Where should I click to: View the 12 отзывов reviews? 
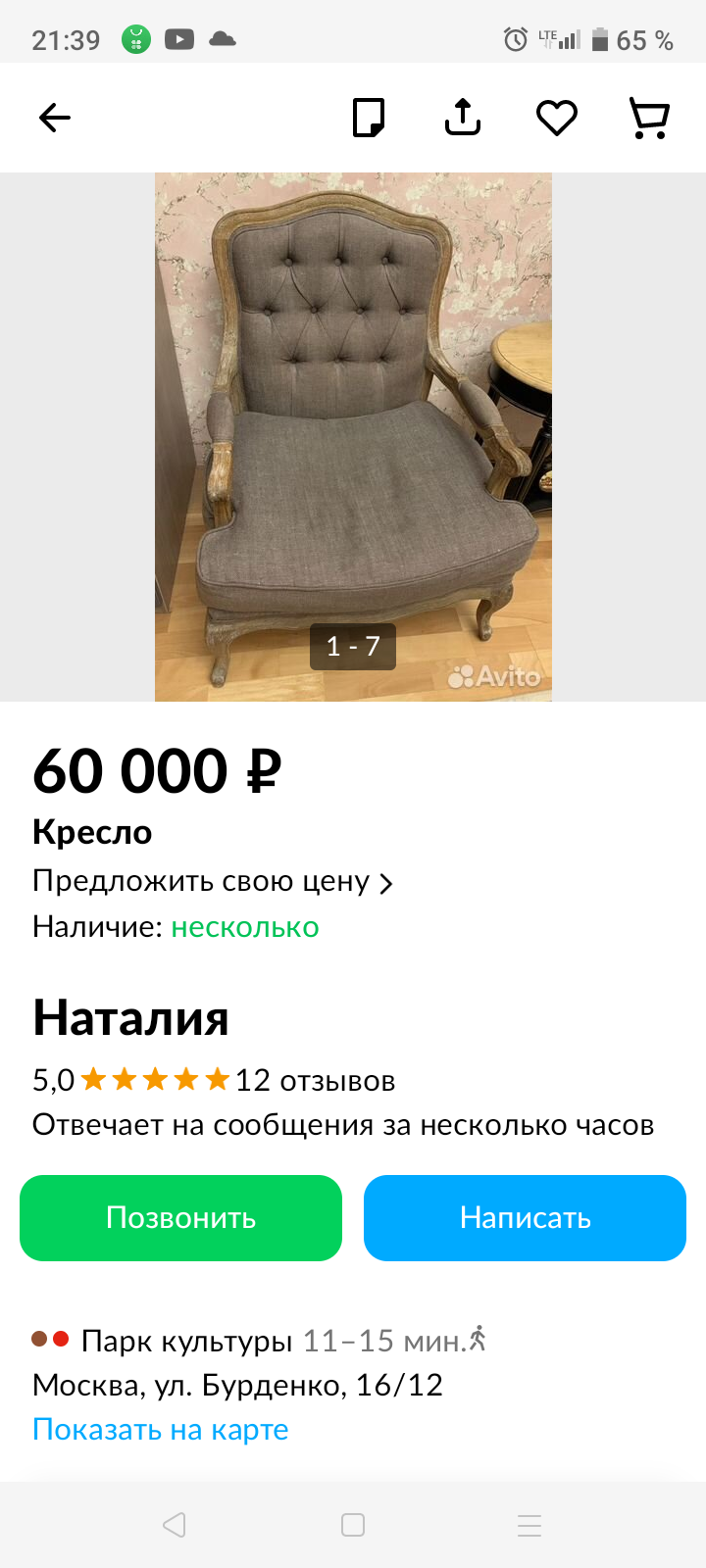[315, 1081]
